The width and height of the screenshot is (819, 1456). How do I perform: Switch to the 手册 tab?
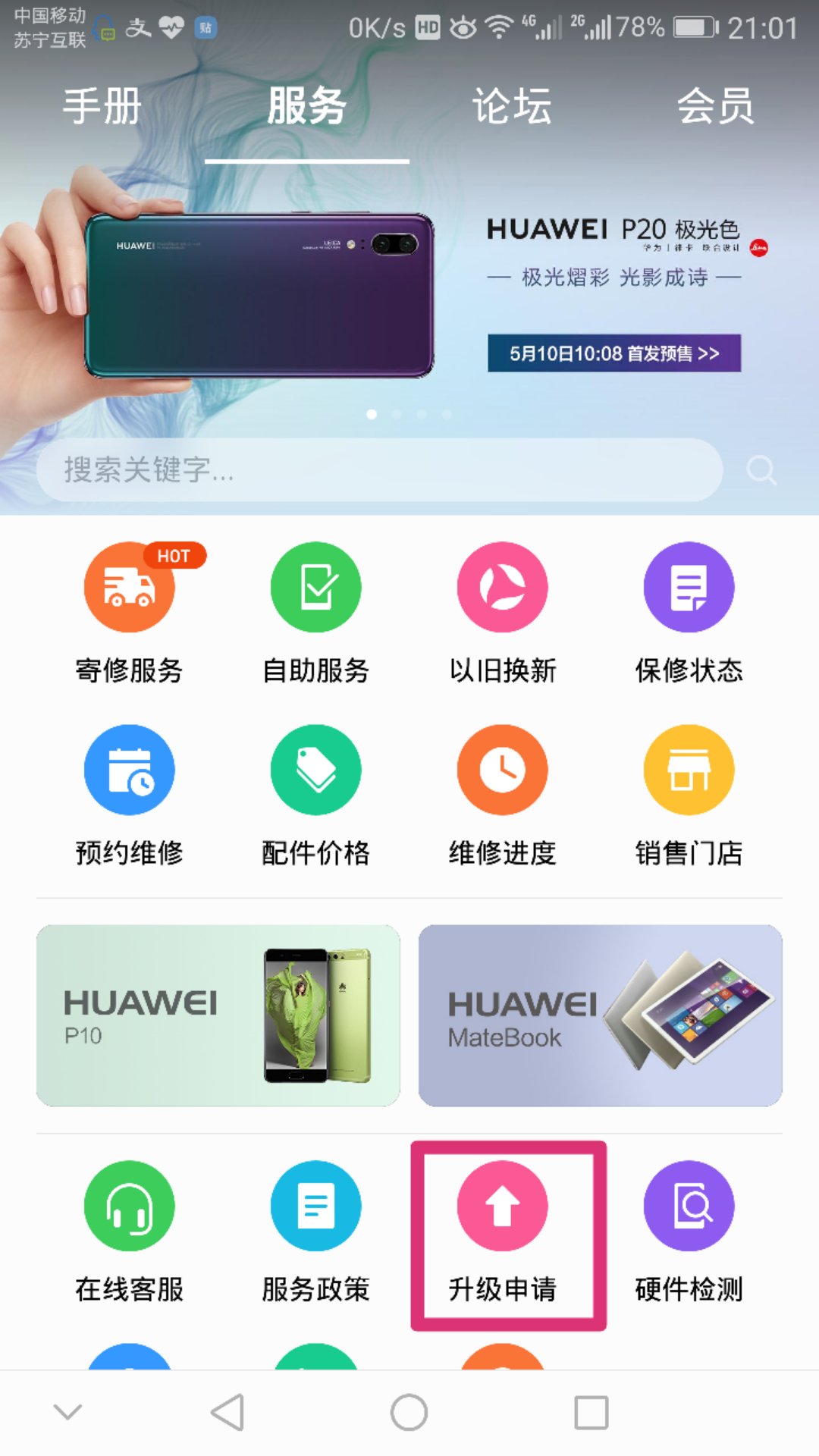point(101,106)
